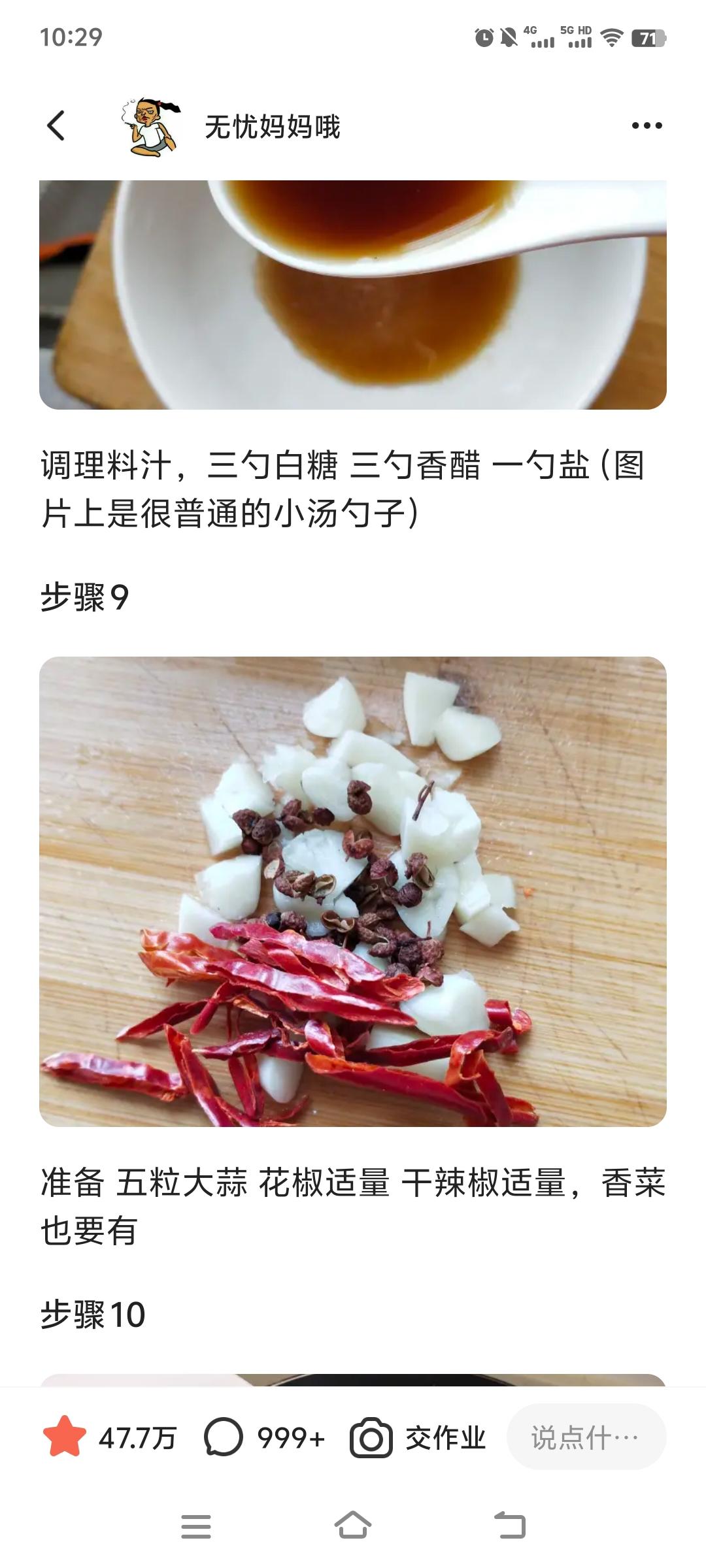Screen dimensions: 706x1568
Task: View the step 9 garlic and chili photo
Action: pyautogui.click(x=353, y=892)
